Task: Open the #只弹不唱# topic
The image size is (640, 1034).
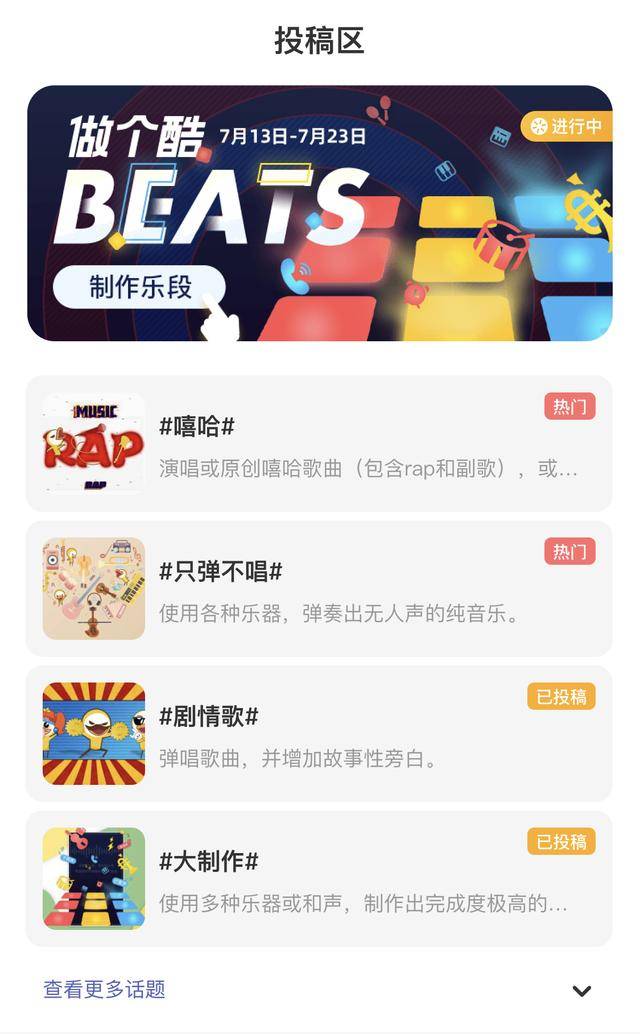Action: pyautogui.click(x=319, y=589)
